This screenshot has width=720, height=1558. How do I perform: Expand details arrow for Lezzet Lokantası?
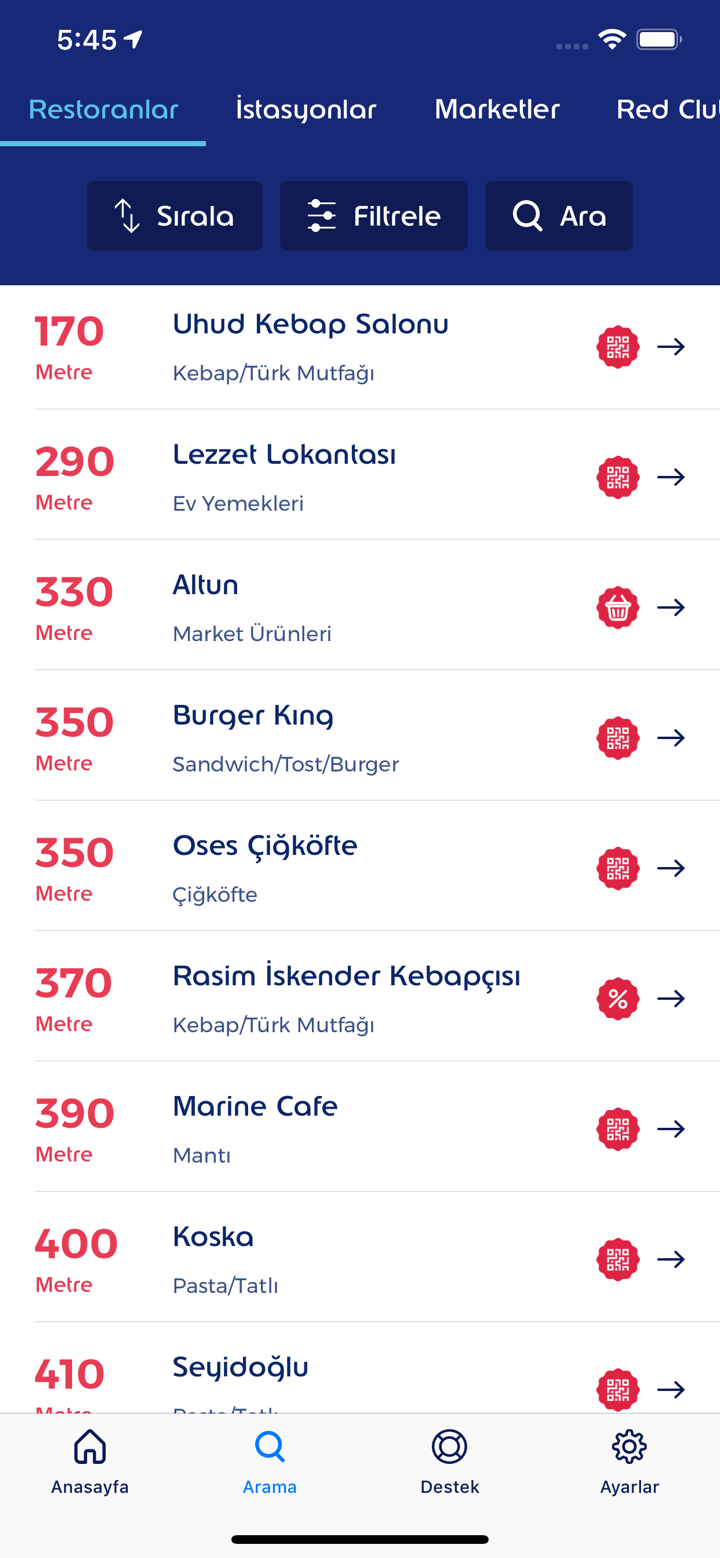[671, 477]
